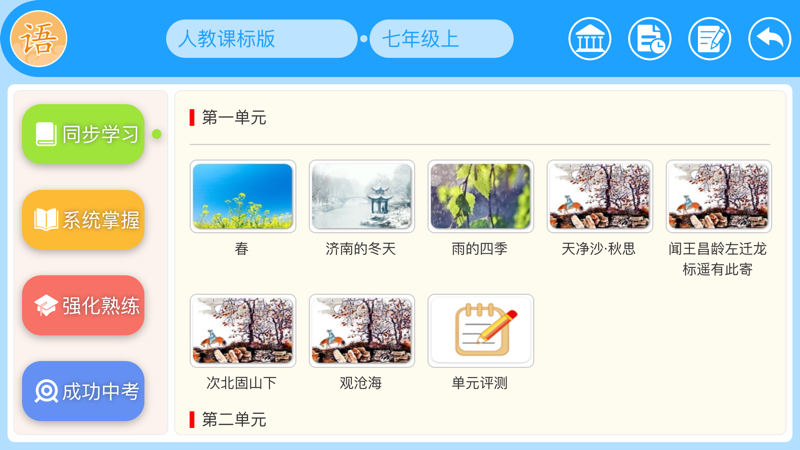
Task: Tap the 语 subject icon
Action: [x=39, y=39]
